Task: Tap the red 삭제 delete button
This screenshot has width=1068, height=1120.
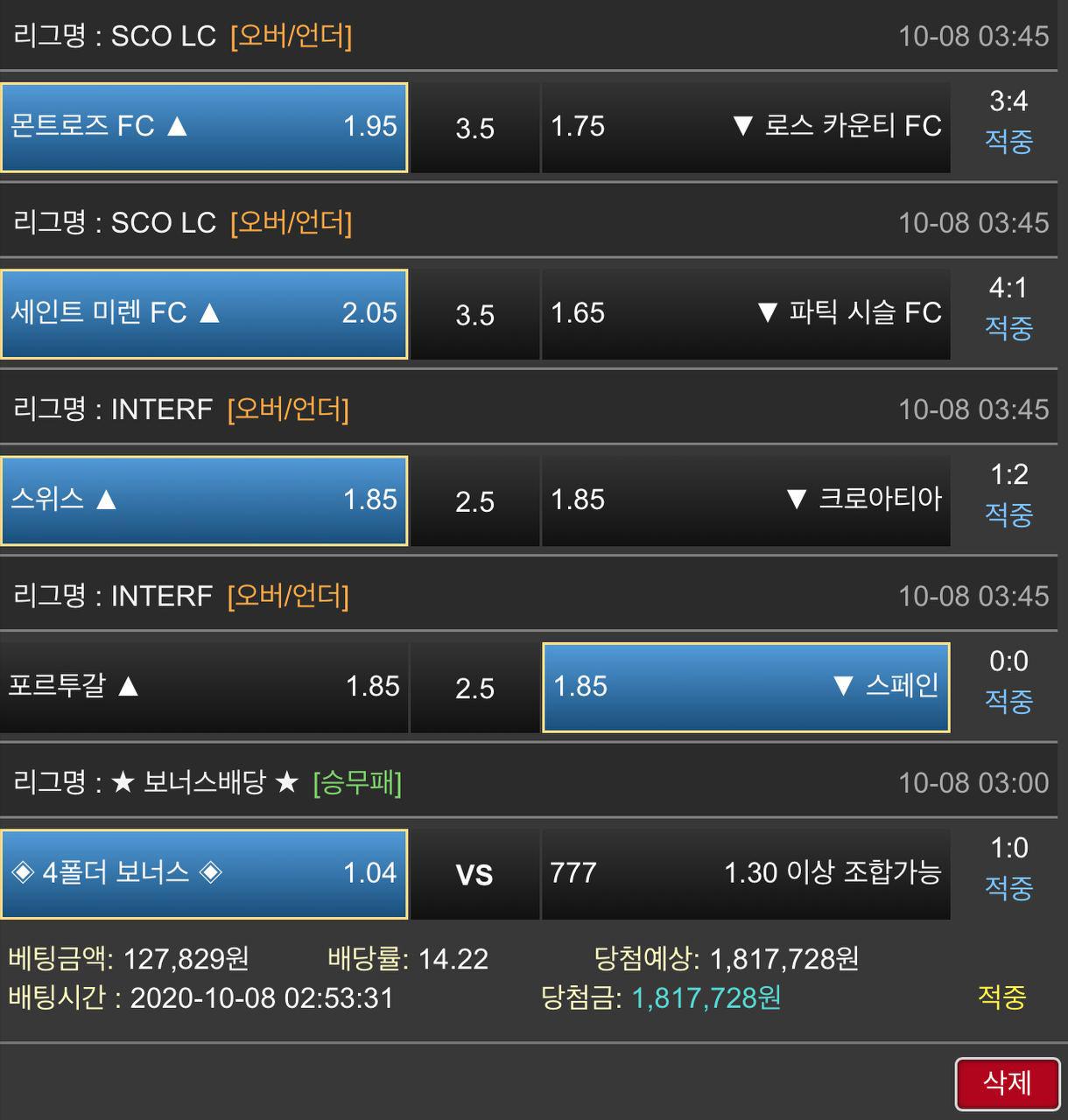Action: pos(1007,1083)
